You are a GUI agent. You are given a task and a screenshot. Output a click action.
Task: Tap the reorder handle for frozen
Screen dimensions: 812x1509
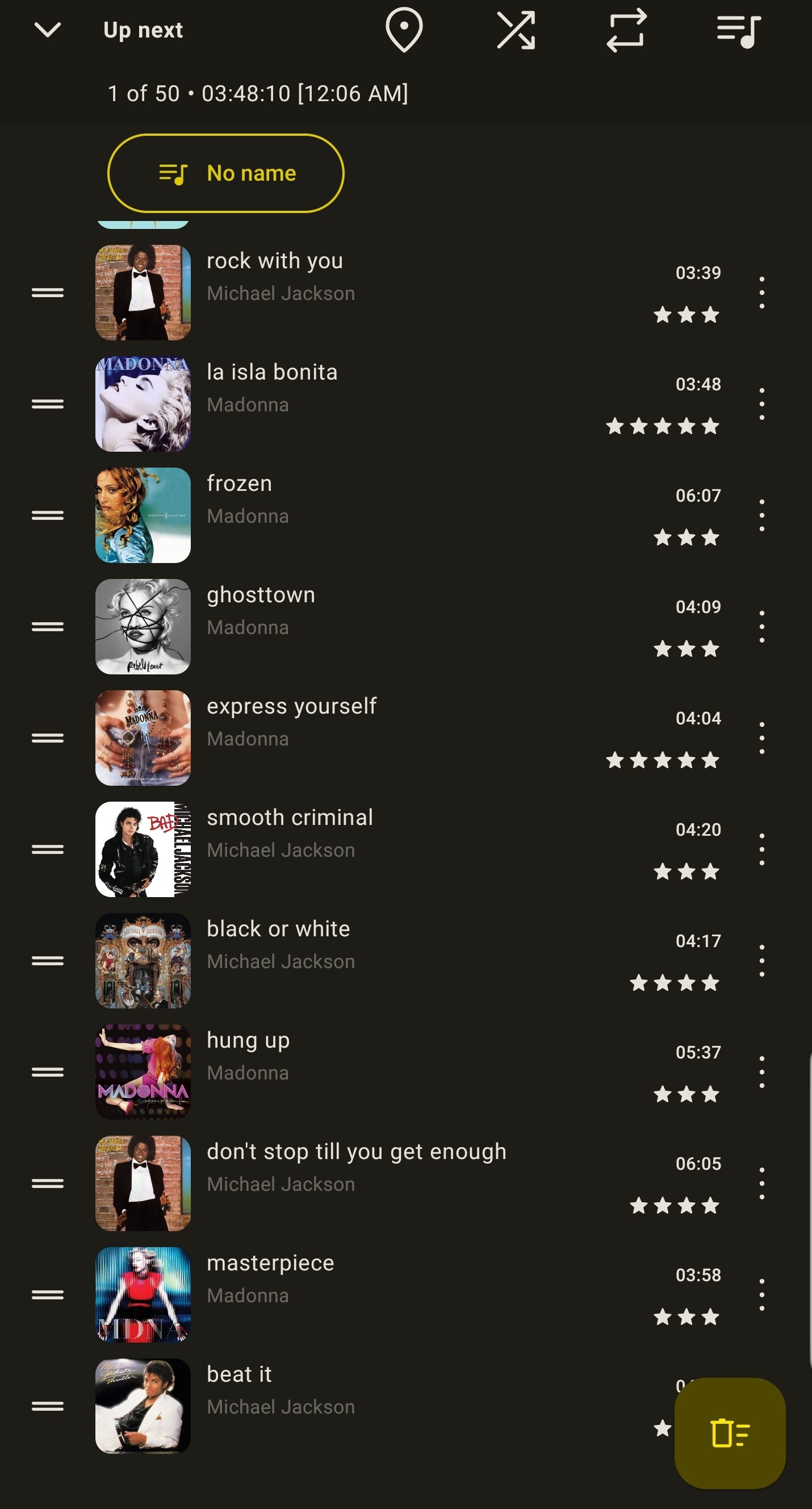[48, 515]
